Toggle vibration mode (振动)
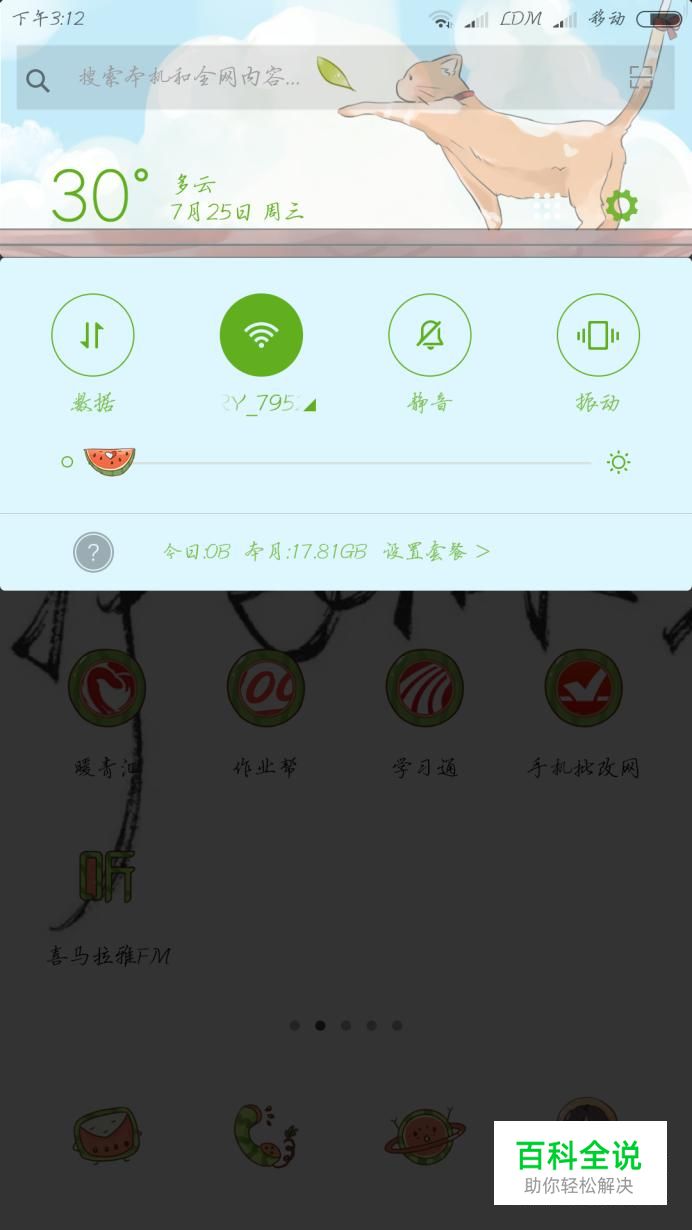Viewport: 692px width, 1230px height. (598, 335)
